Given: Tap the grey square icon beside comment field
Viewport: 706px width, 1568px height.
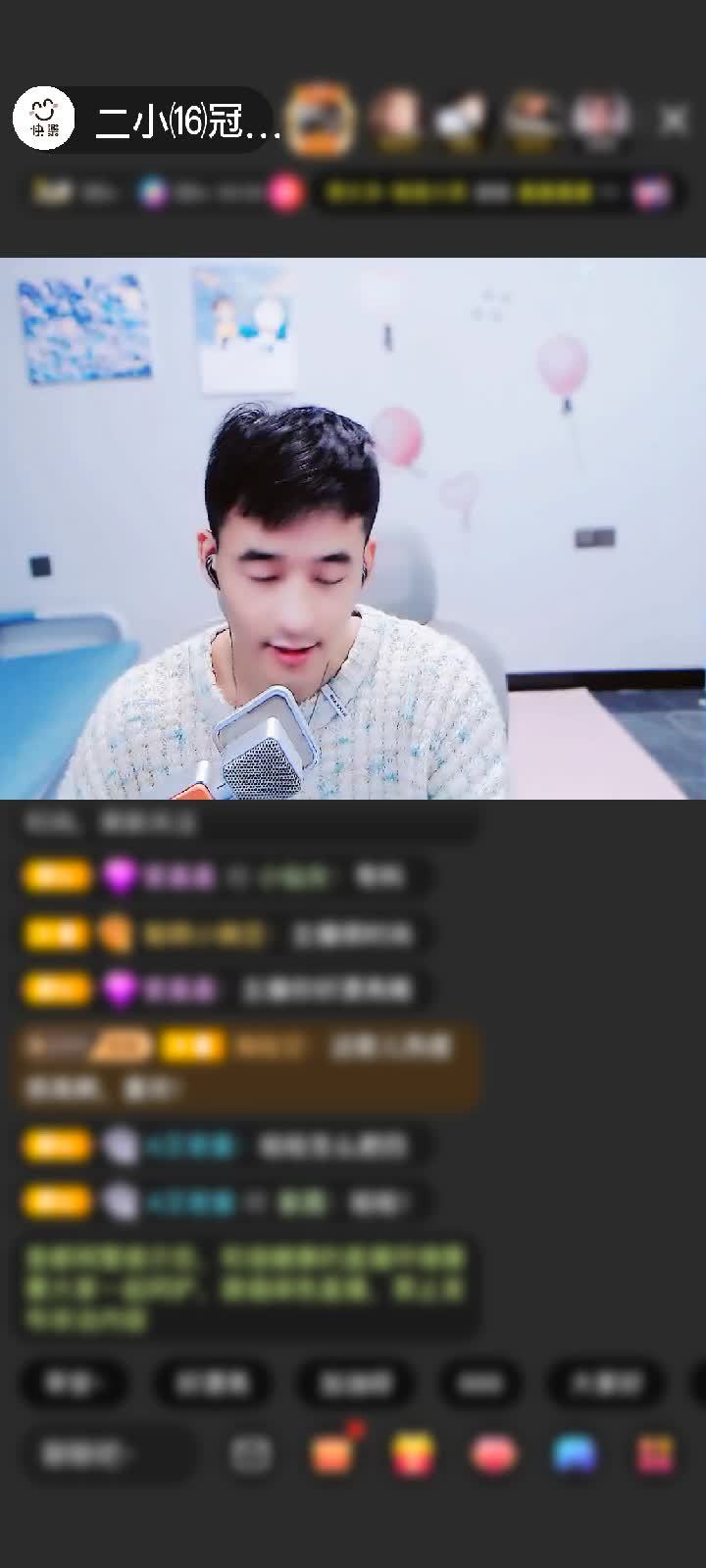Looking at the screenshot, I should 250,1454.
